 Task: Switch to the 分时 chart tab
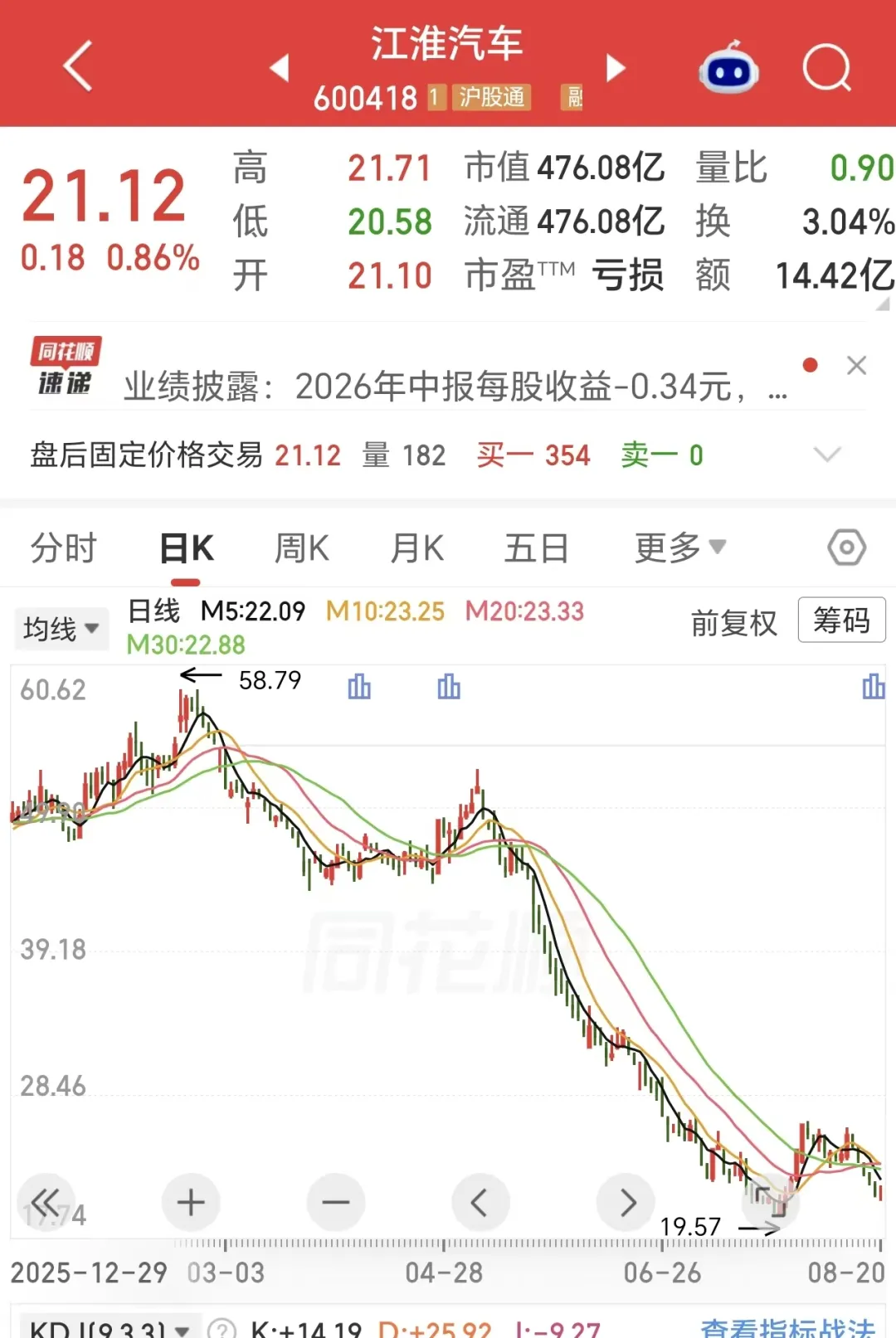point(63,548)
